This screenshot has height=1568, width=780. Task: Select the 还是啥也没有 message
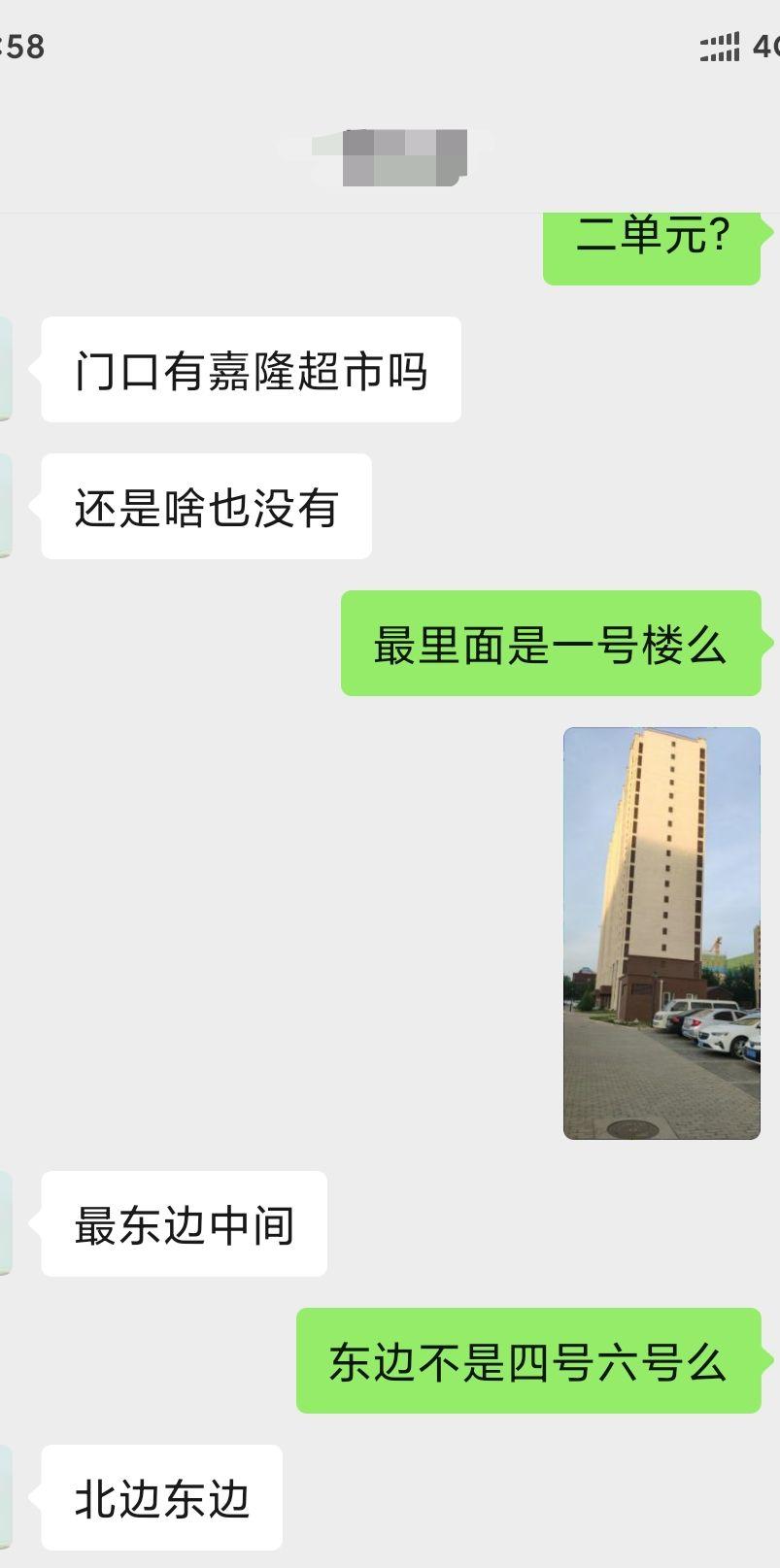[205, 506]
